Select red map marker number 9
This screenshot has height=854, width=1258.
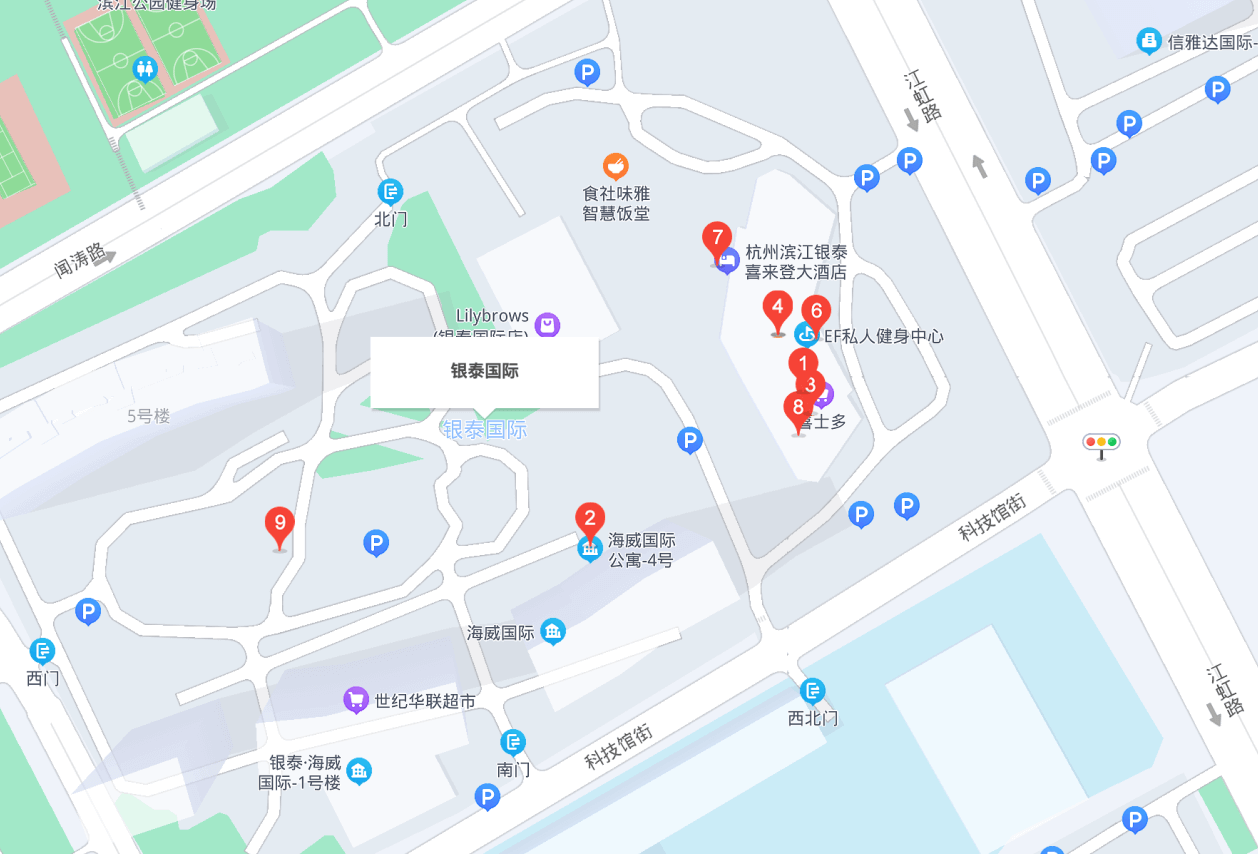point(280,523)
